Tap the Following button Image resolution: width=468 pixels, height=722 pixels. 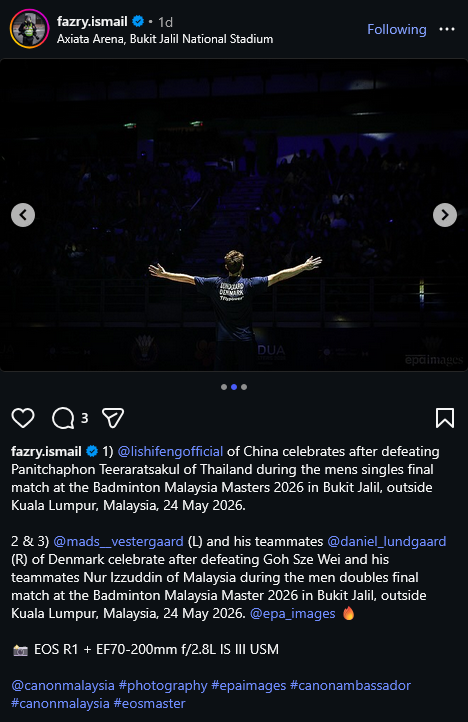(x=397, y=29)
